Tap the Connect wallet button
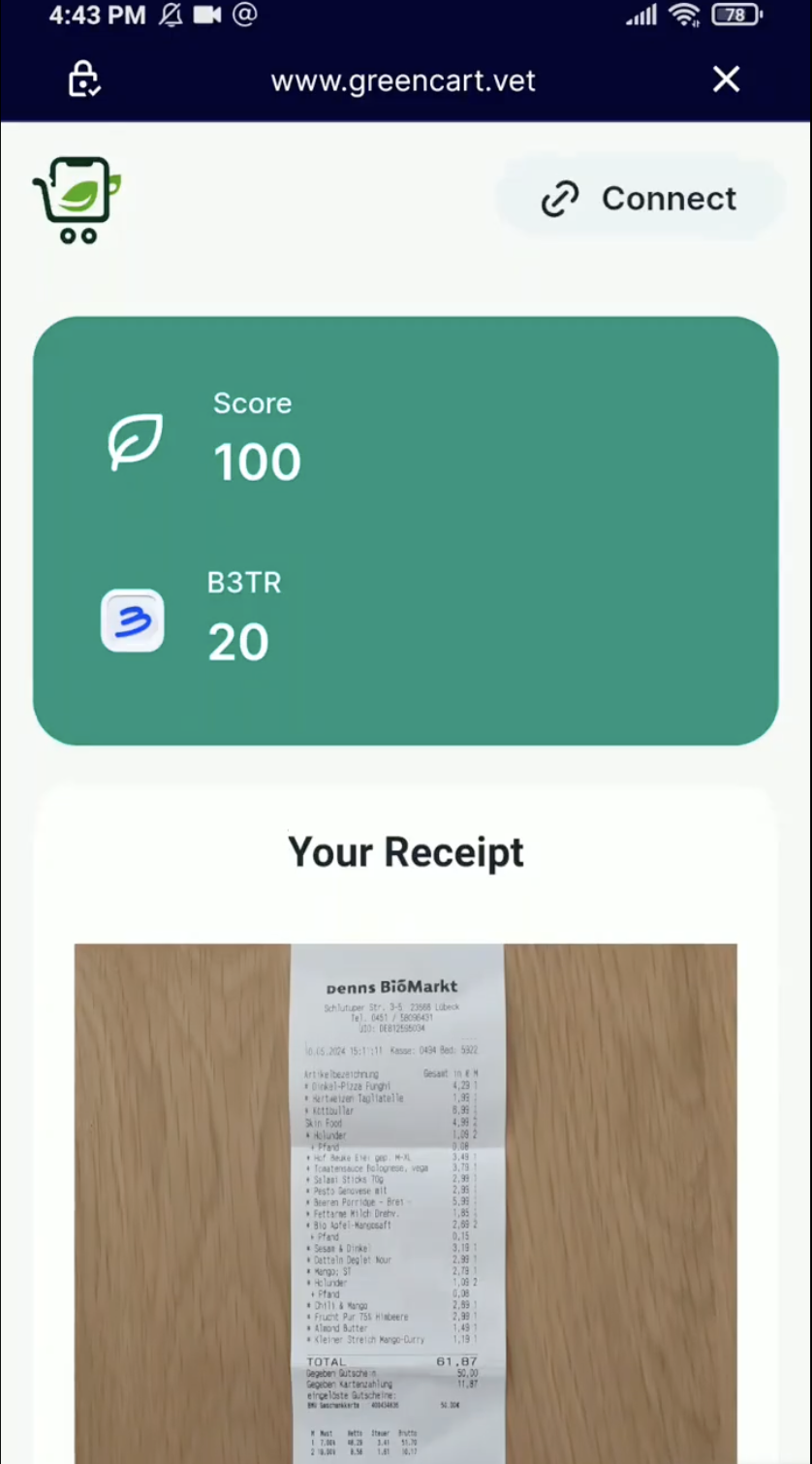 point(640,199)
